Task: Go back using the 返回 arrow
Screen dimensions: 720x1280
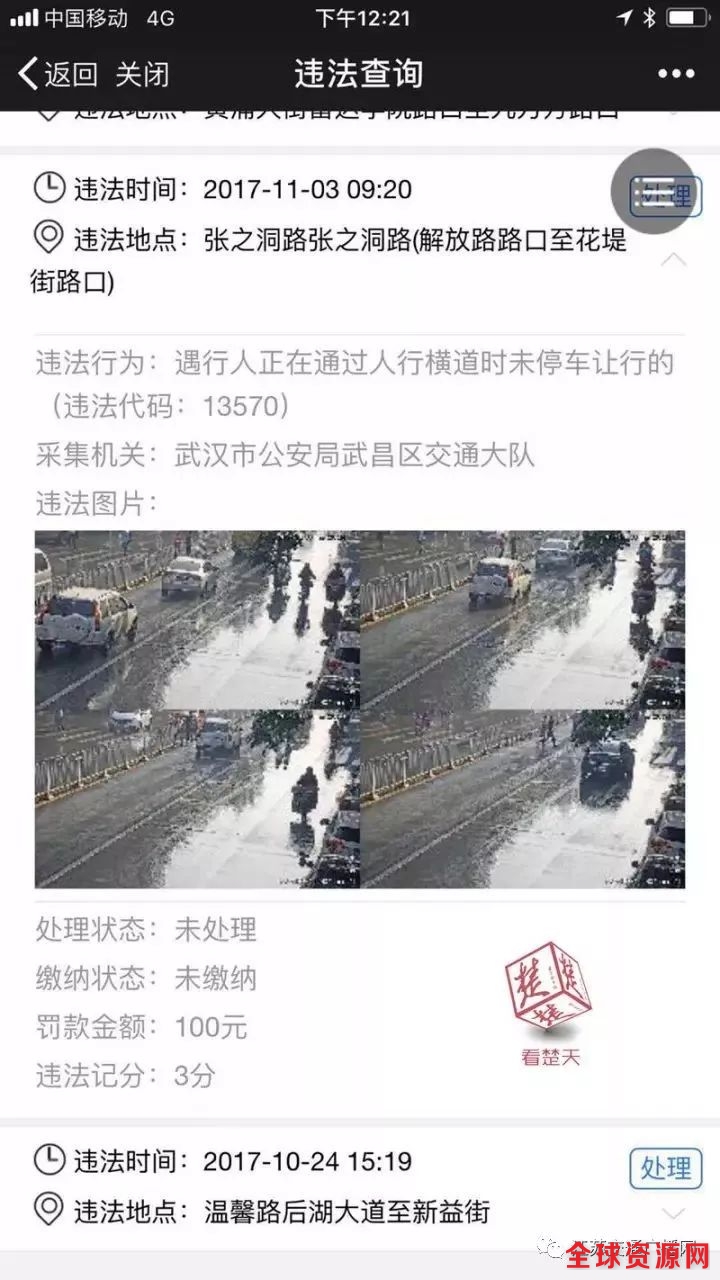Action: (x=57, y=74)
